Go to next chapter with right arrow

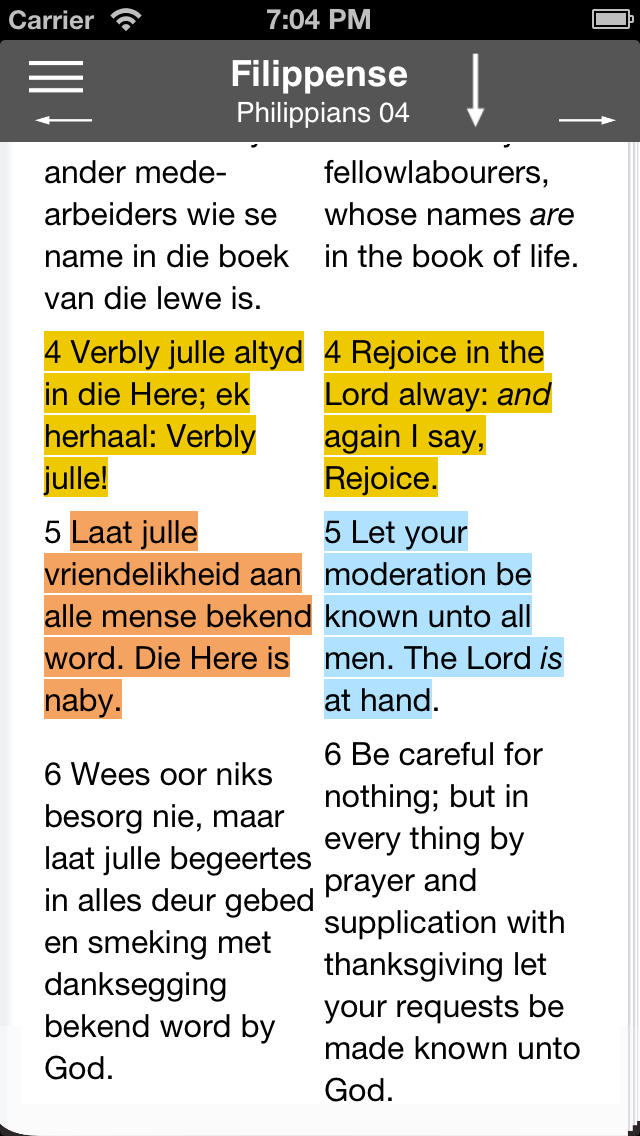[x=587, y=121]
